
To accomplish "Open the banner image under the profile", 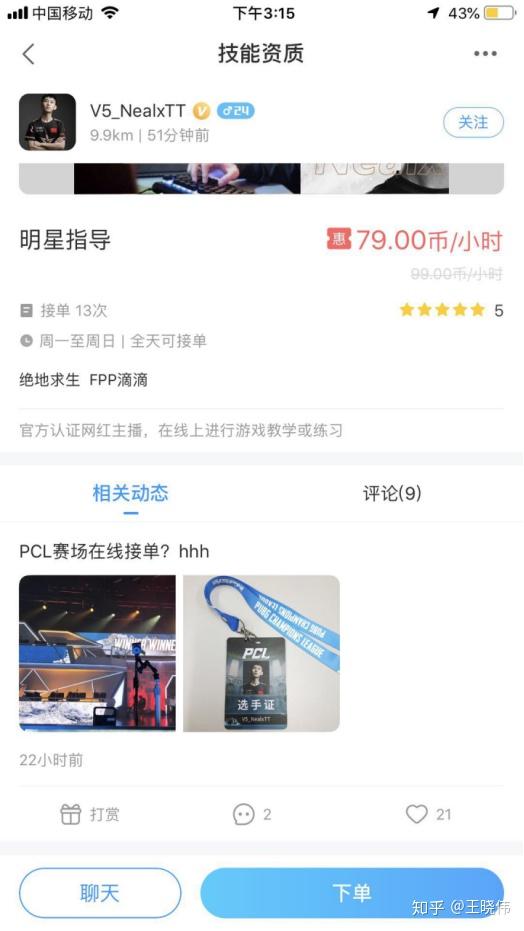I will [x=261, y=178].
